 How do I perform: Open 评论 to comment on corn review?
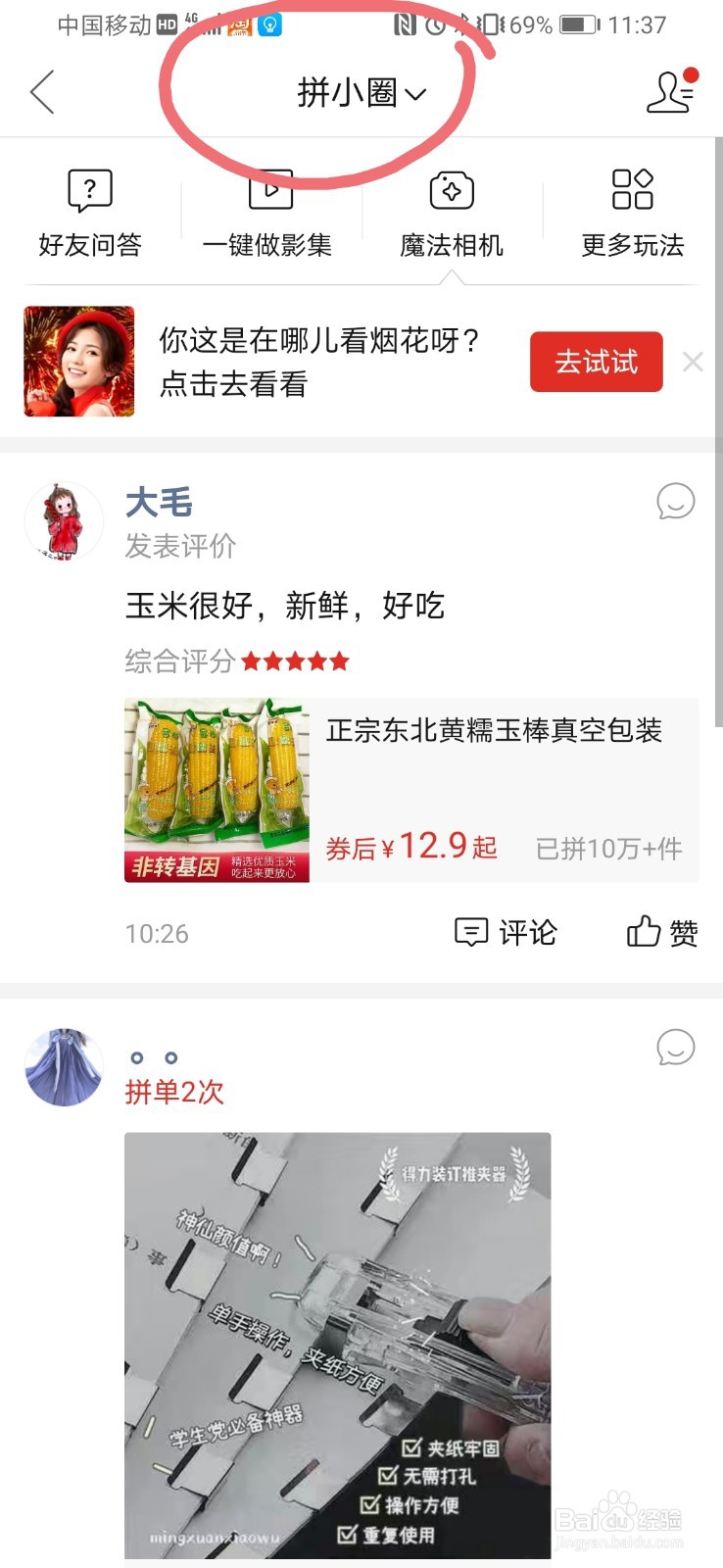coord(508,932)
